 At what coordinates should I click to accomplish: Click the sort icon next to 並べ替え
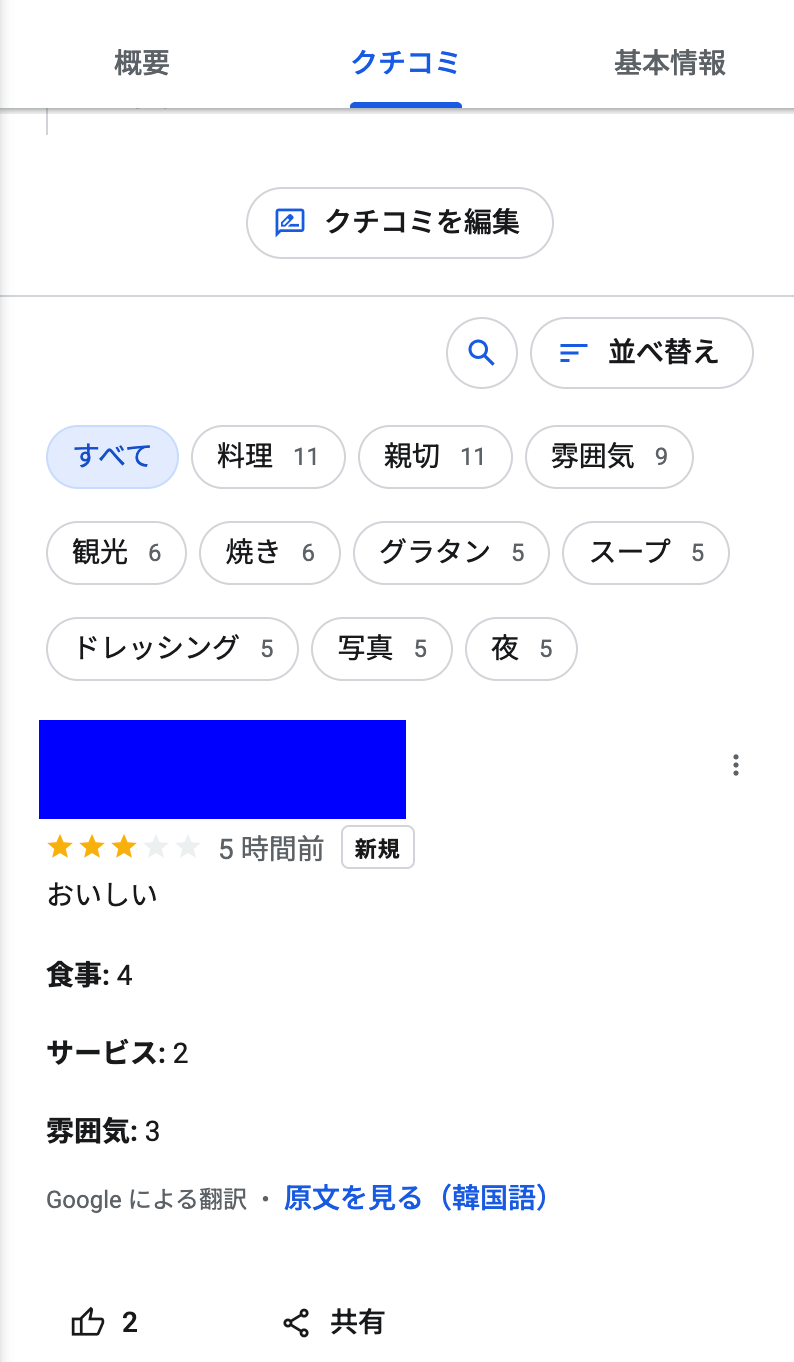tap(569, 353)
